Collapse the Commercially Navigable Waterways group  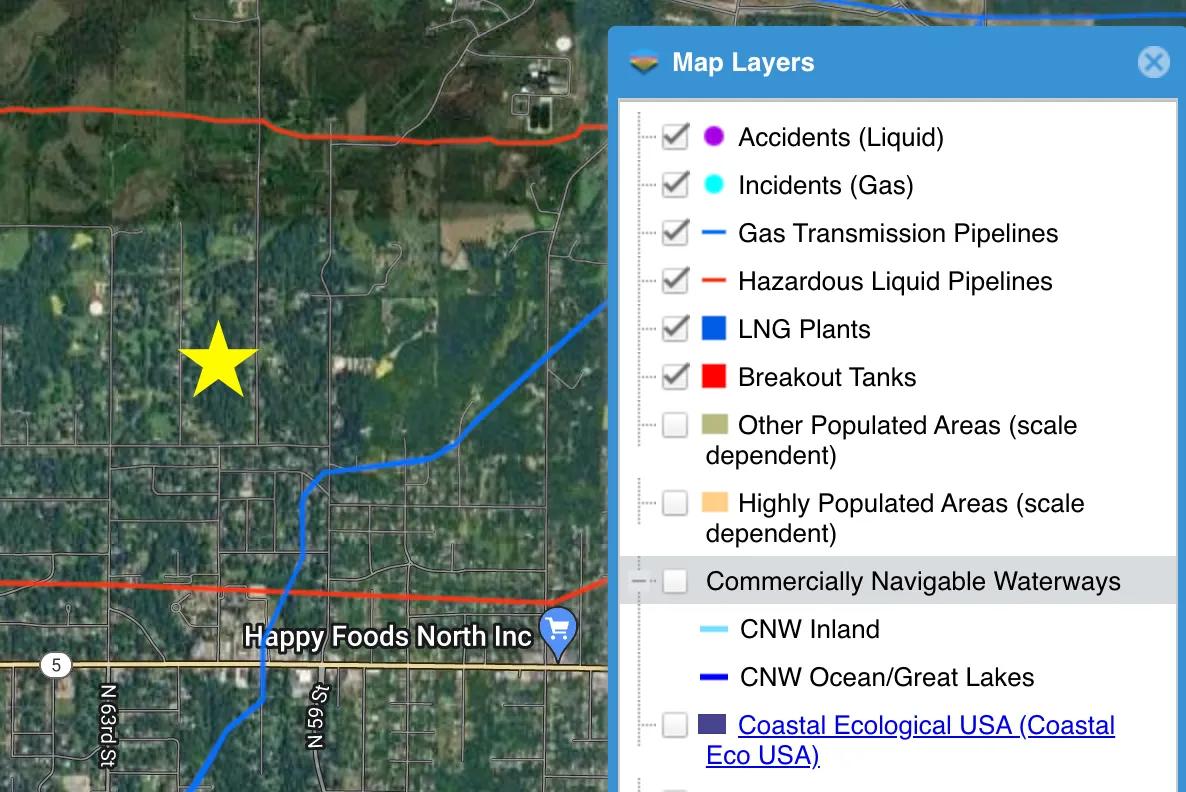(640, 581)
